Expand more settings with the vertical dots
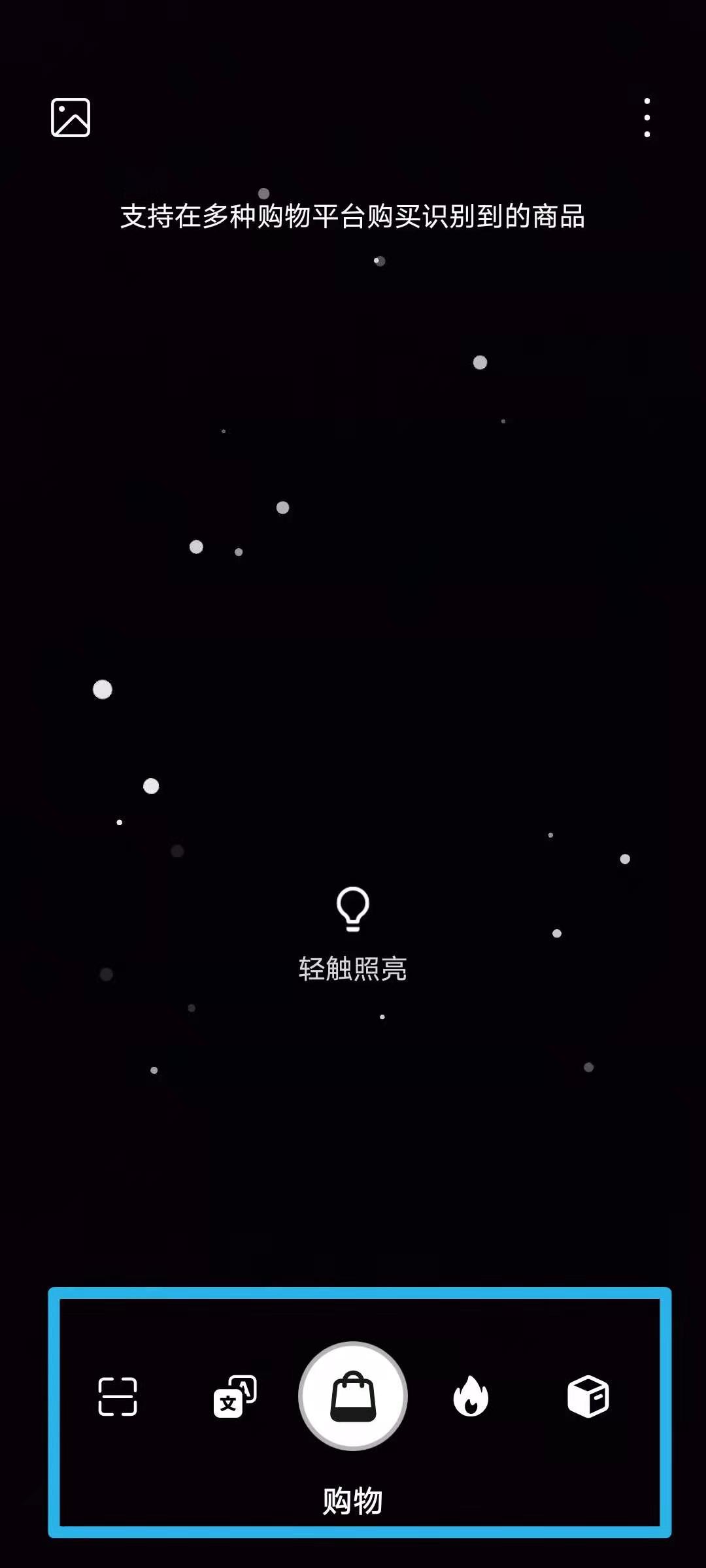 point(647,118)
